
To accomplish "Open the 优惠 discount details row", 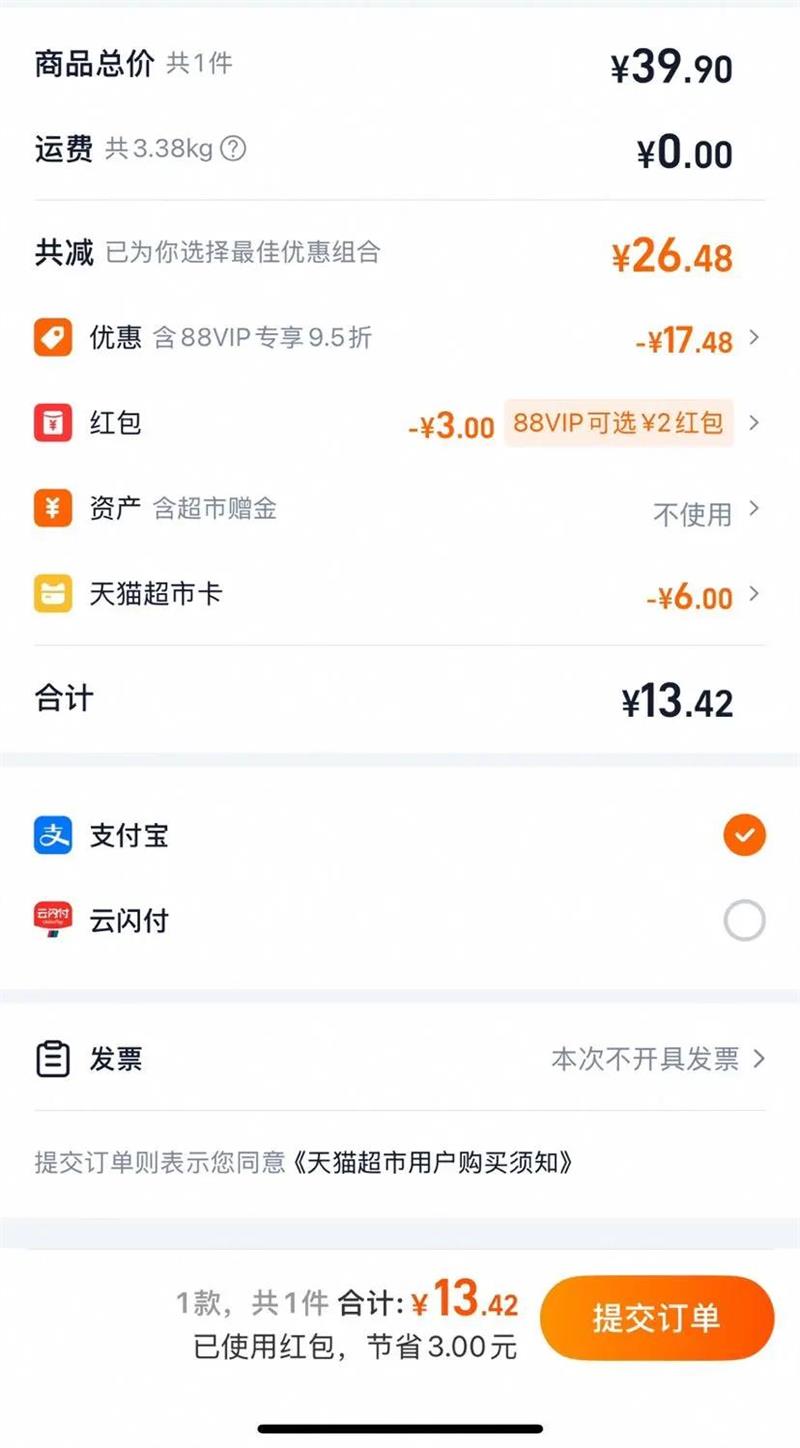I will coord(400,338).
